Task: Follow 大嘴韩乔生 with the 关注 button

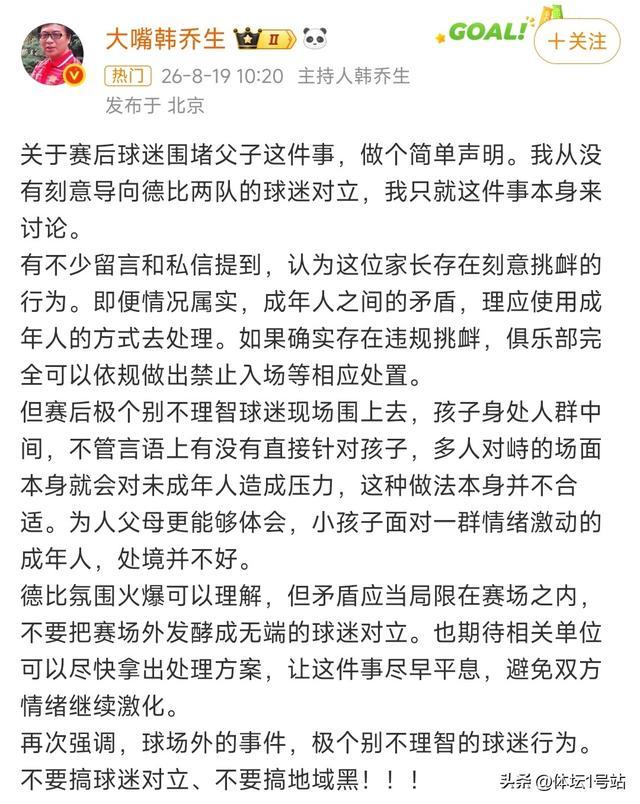Action: (x=577, y=41)
